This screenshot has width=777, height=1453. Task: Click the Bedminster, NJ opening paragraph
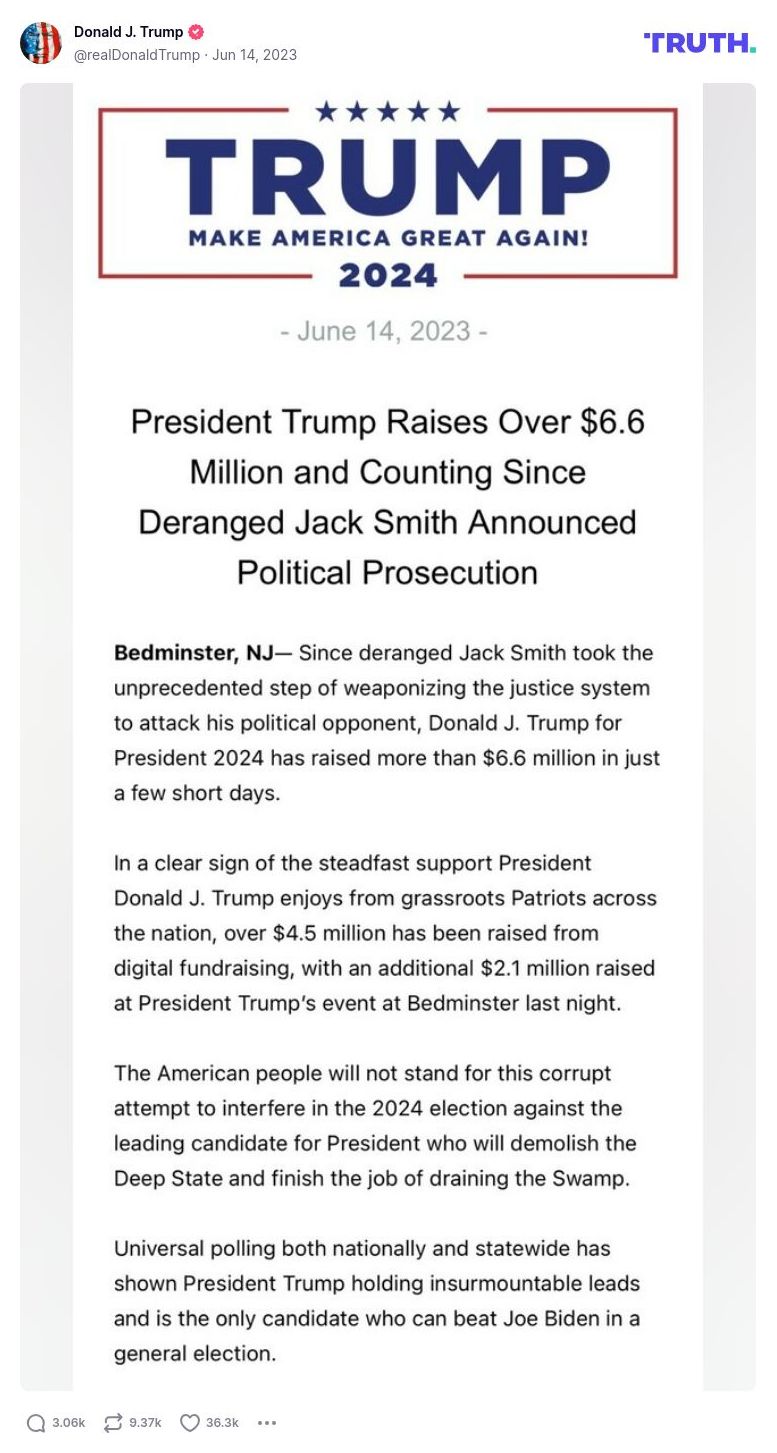(388, 722)
